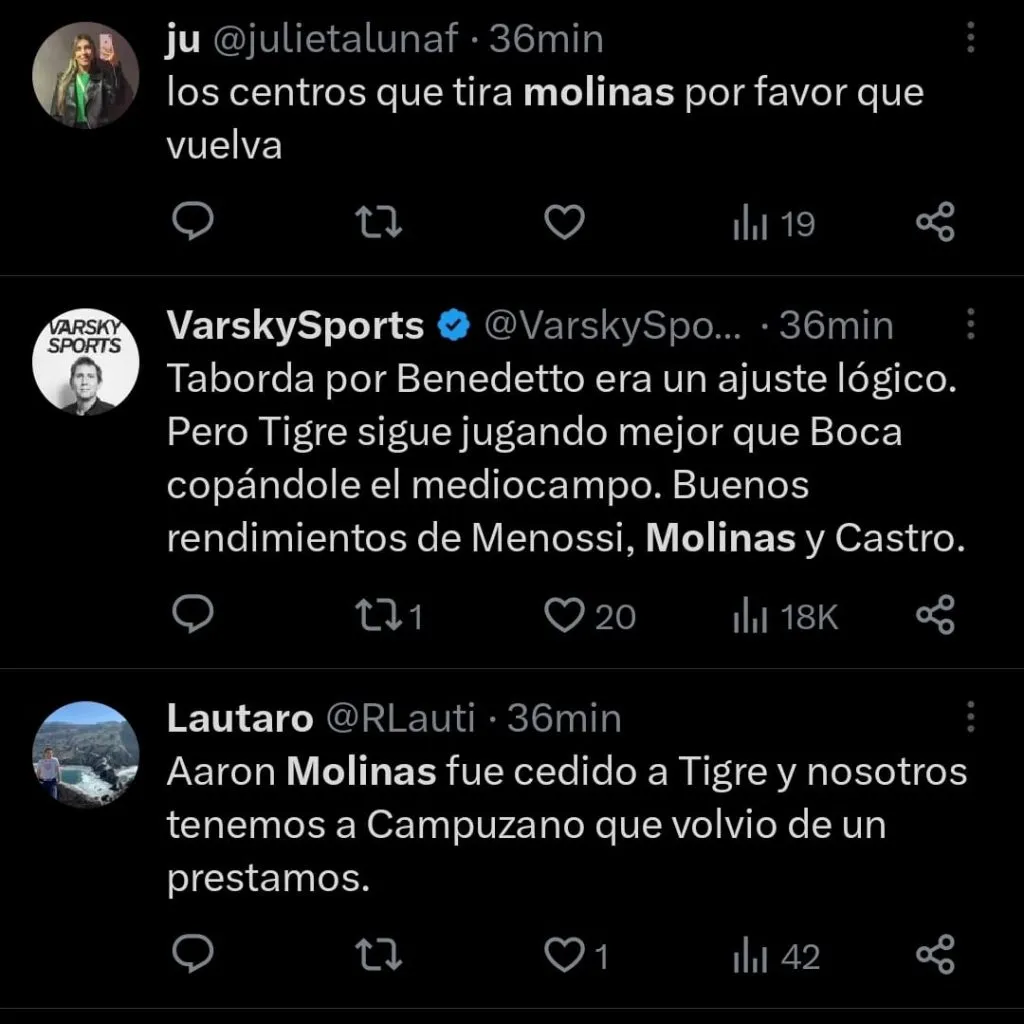Retweet Lautaro's post about Aaron Molinas
1024x1024 pixels.
tap(379, 956)
